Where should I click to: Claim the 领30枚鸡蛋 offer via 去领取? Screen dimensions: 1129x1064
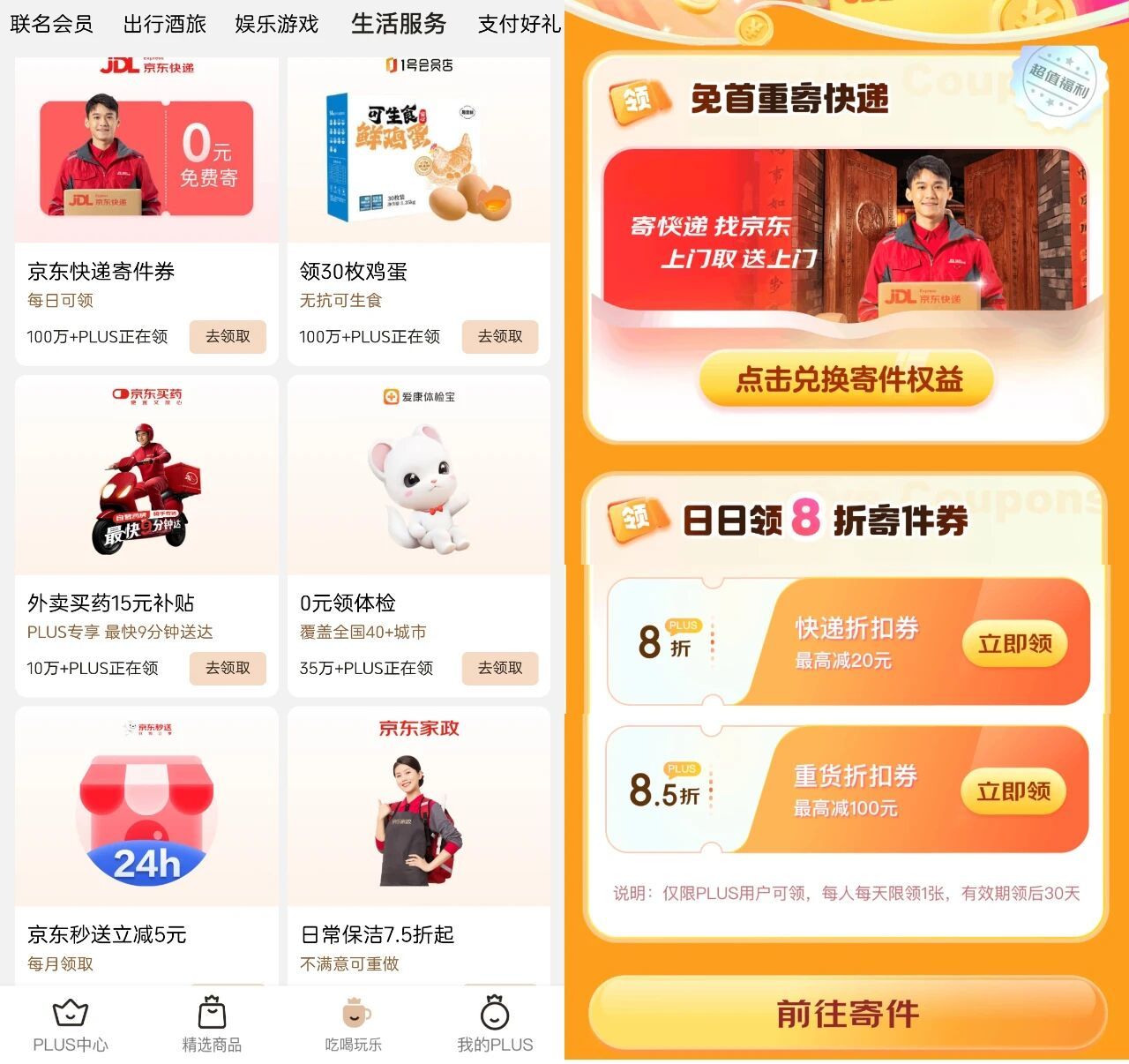pos(500,336)
